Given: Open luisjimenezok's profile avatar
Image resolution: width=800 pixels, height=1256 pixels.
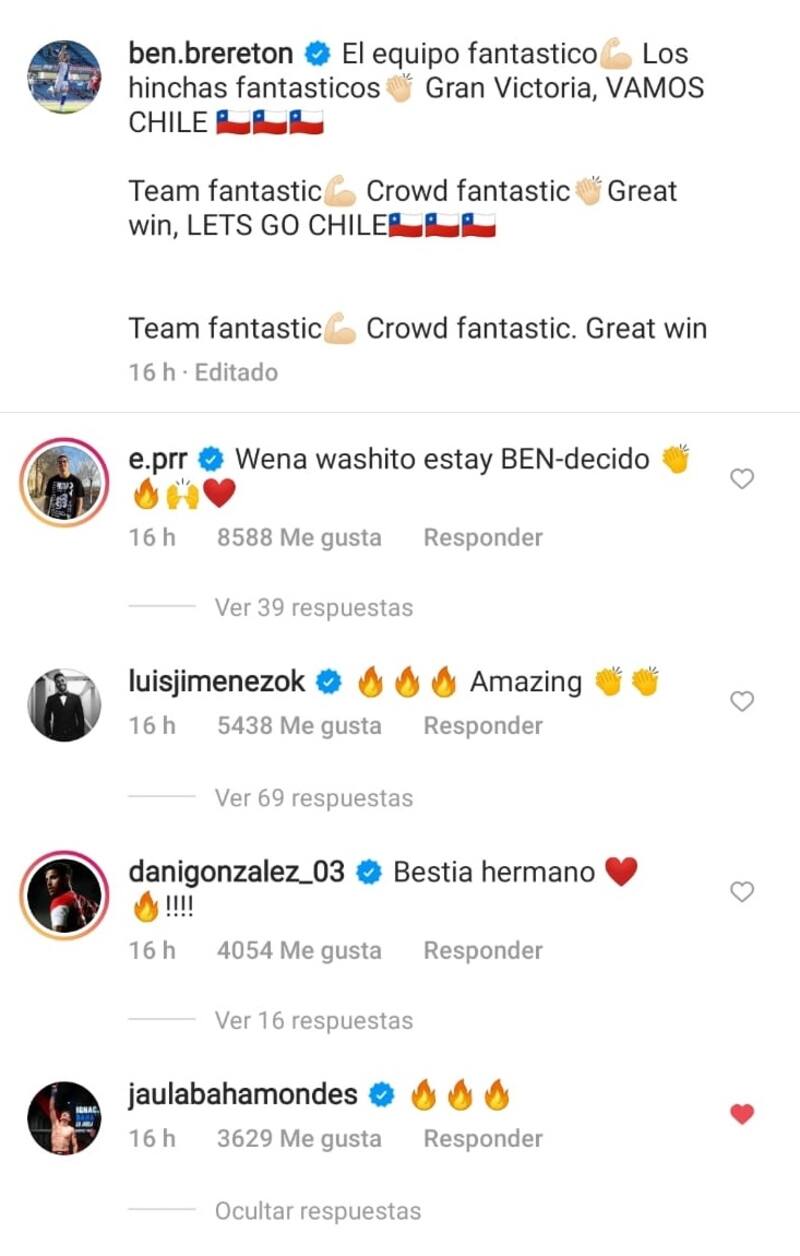Looking at the screenshot, I should [64, 705].
